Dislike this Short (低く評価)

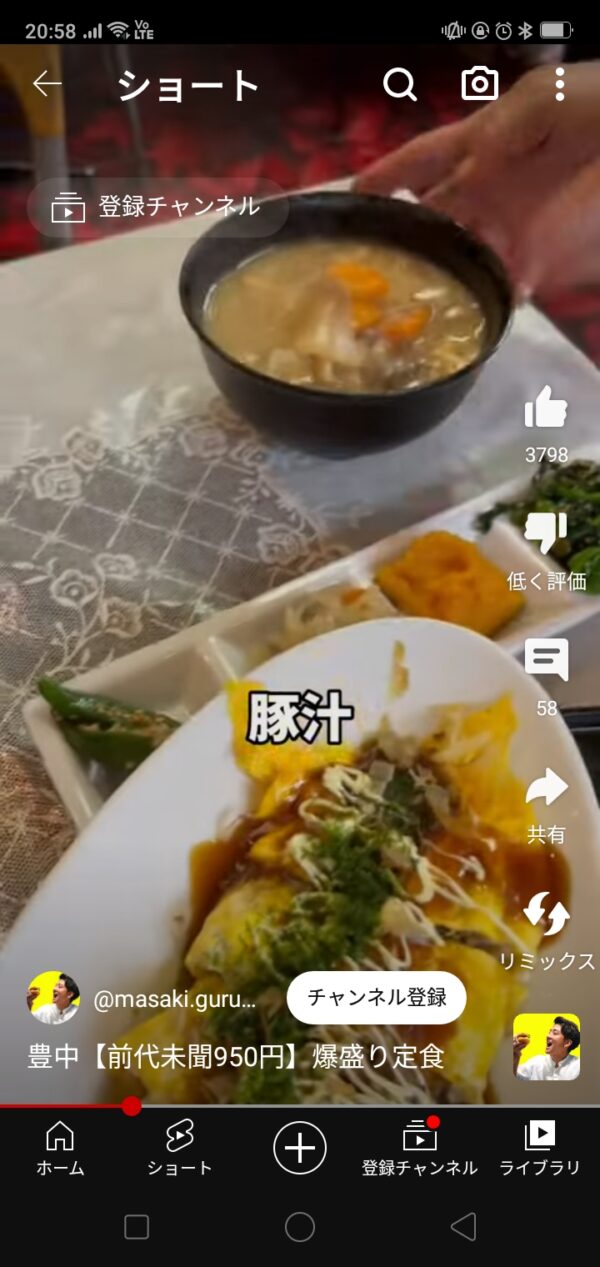coord(546,535)
